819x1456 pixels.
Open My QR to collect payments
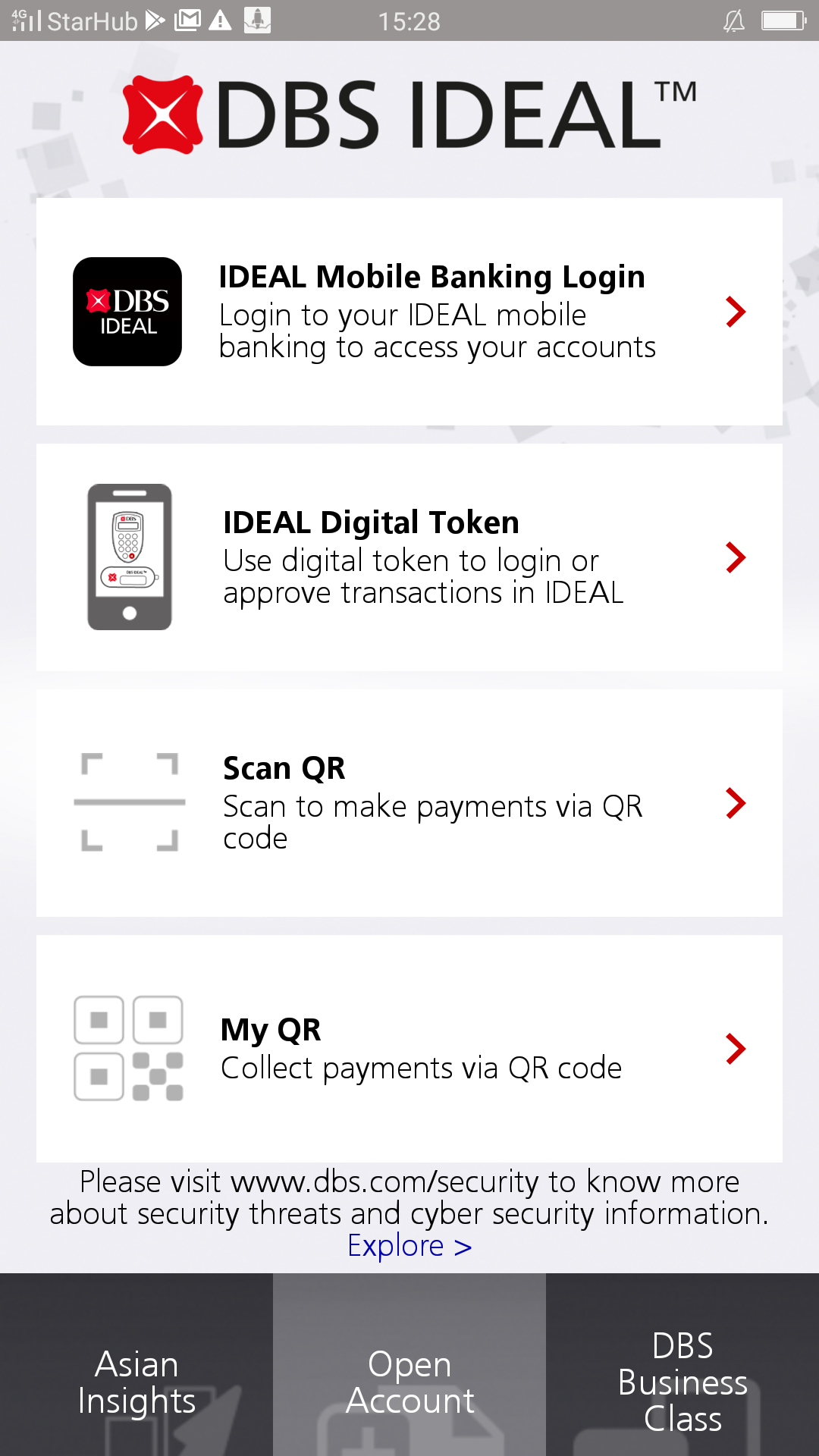pyautogui.click(x=409, y=1049)
